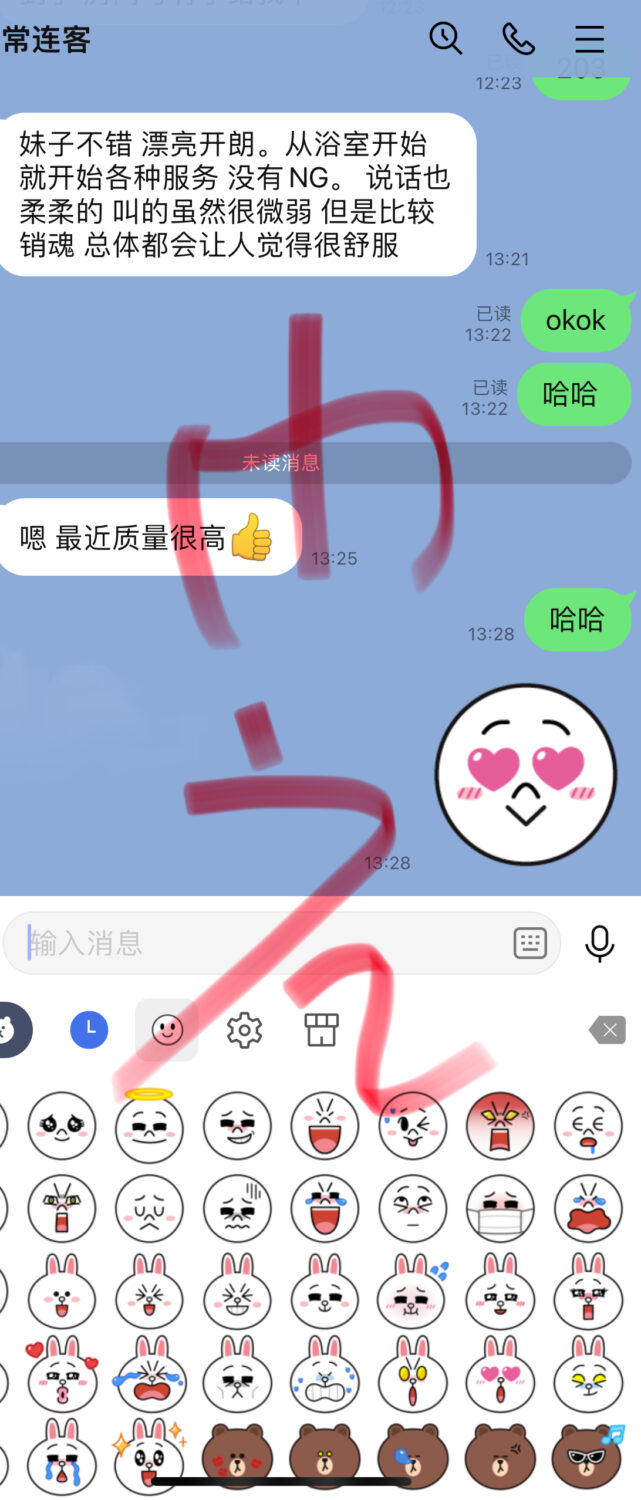
Task: Switch to the text keyboard
Action: point(530,942)
